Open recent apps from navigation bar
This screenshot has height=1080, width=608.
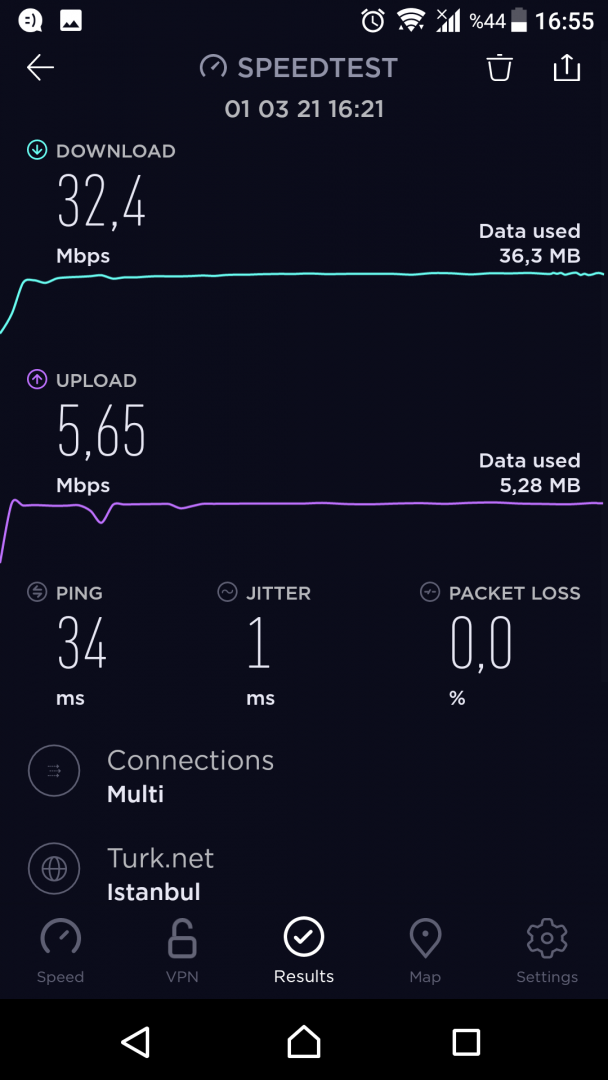tap(466, 1042)
